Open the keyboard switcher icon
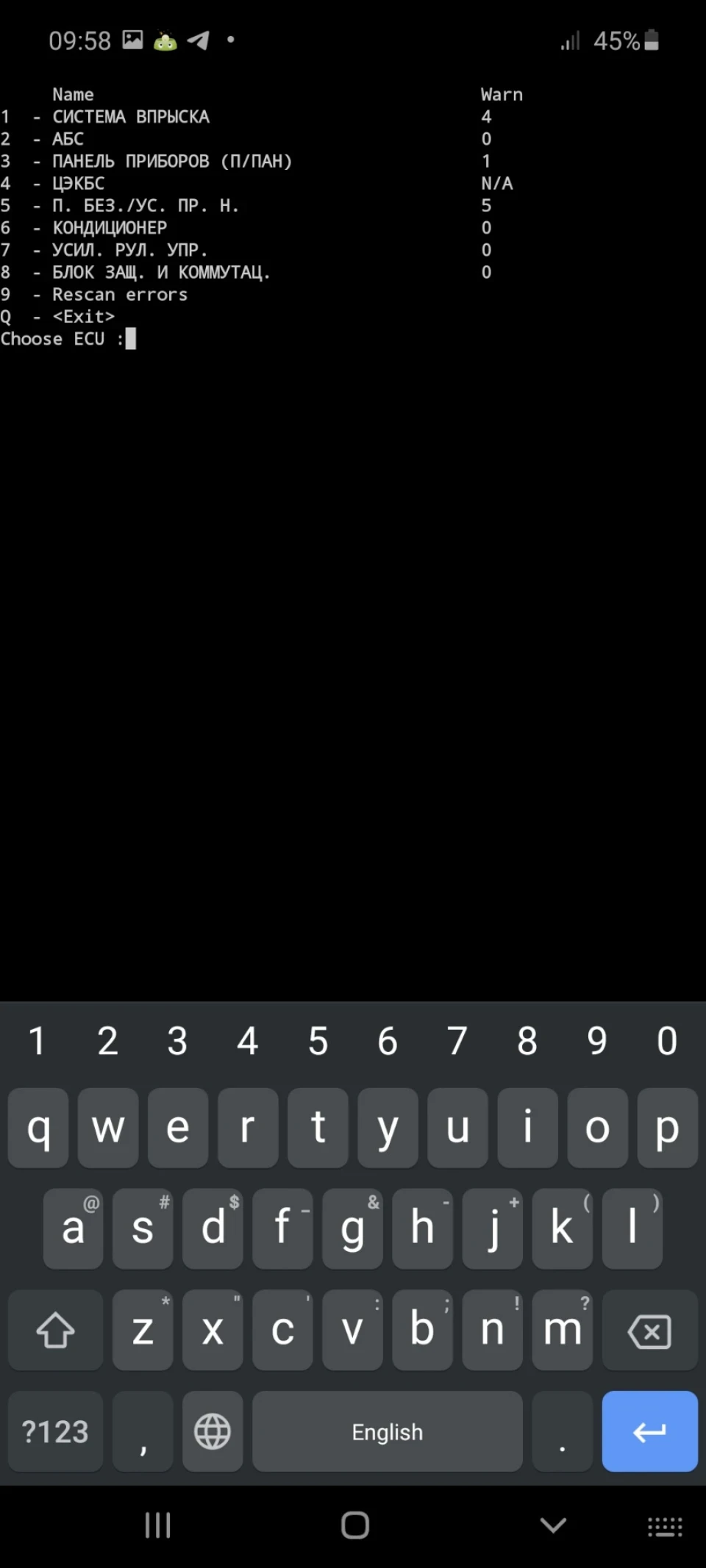This screenshot has width=706, height=1568. pyautogui.click(x=665, y=1526)
